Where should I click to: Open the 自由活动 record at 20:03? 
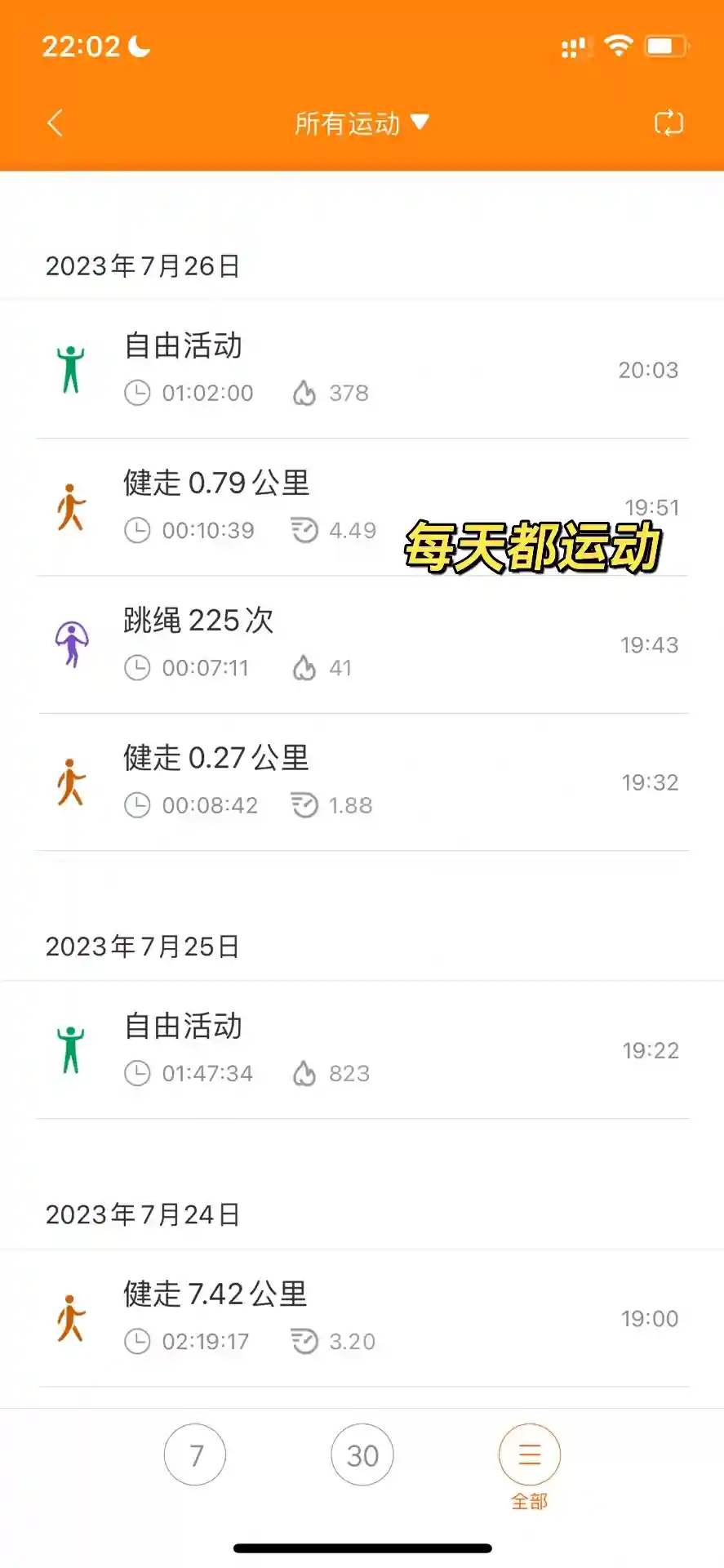point(362,369)
